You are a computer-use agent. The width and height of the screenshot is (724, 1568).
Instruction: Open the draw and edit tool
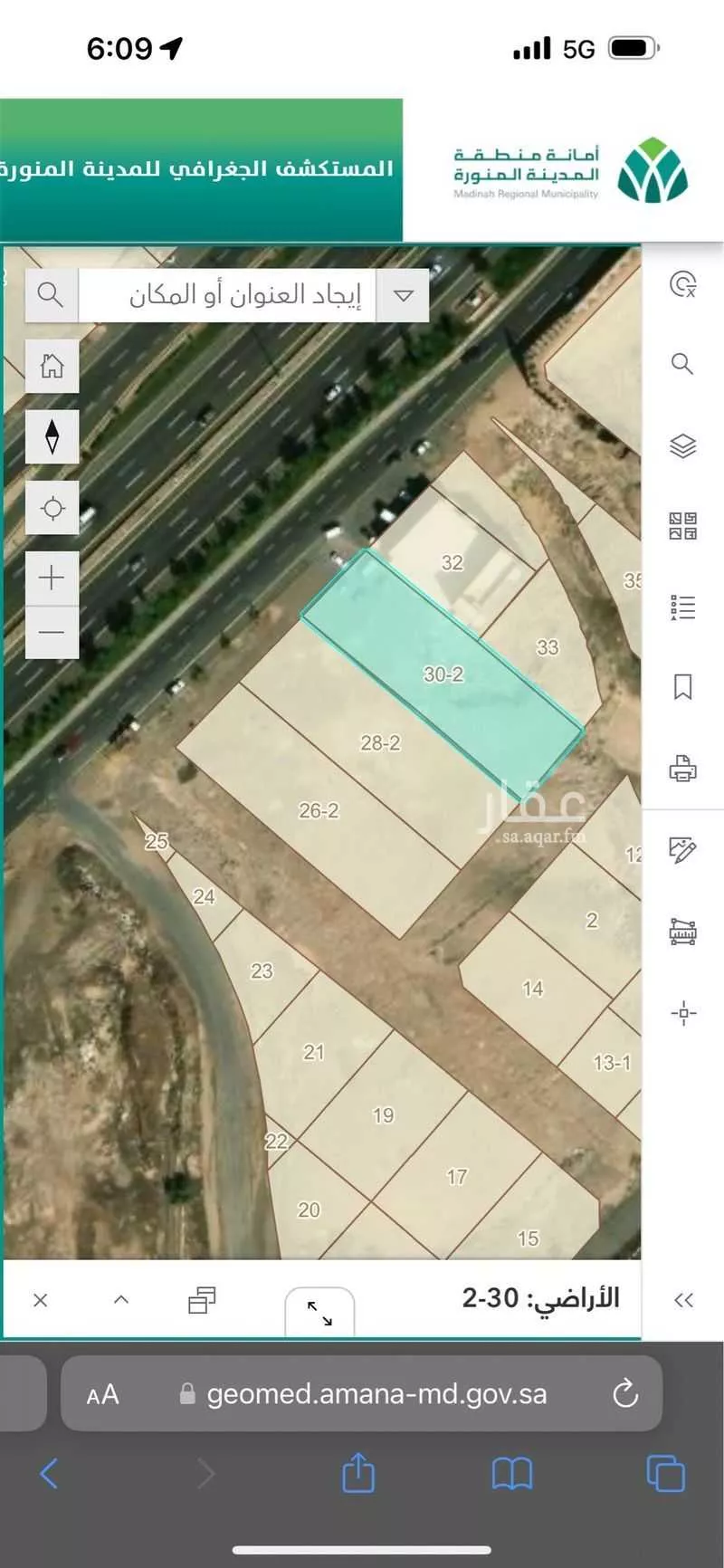(x=682, y=850)
